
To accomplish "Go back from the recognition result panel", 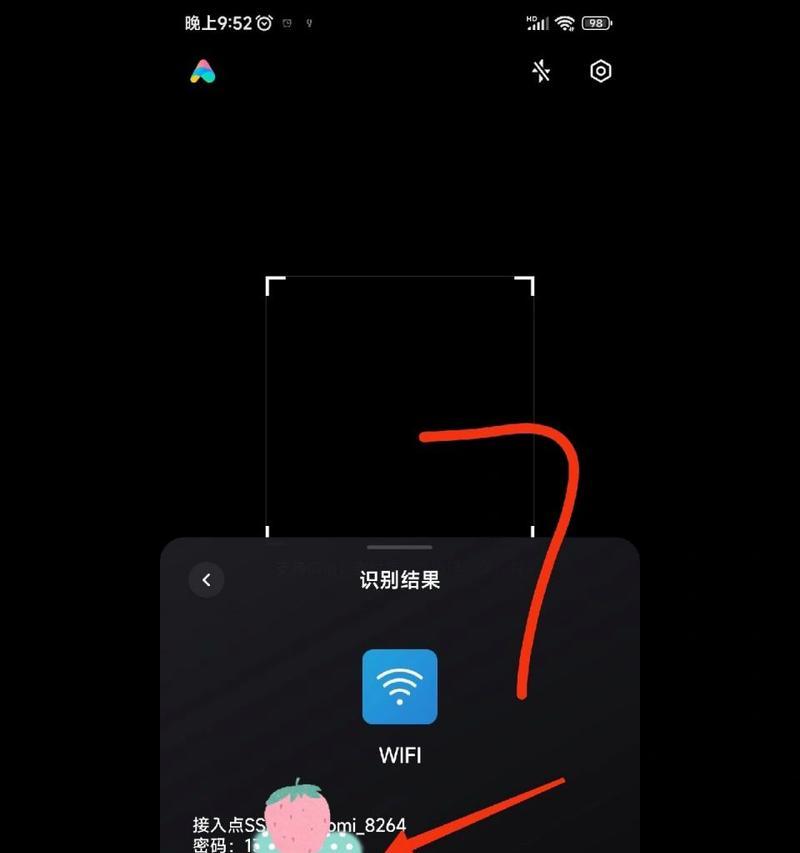I will point(207,579).
